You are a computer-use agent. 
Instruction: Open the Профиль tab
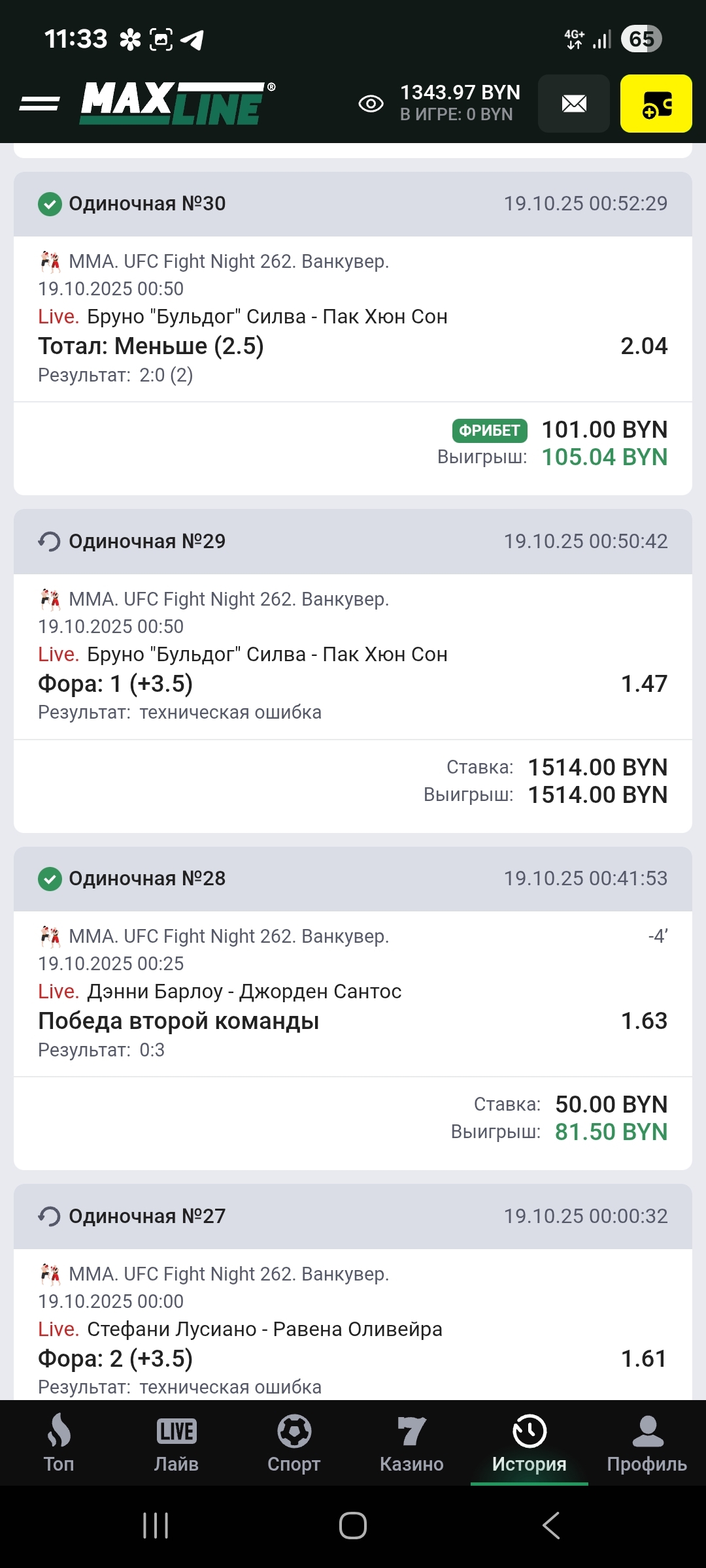coord(647,1443)
